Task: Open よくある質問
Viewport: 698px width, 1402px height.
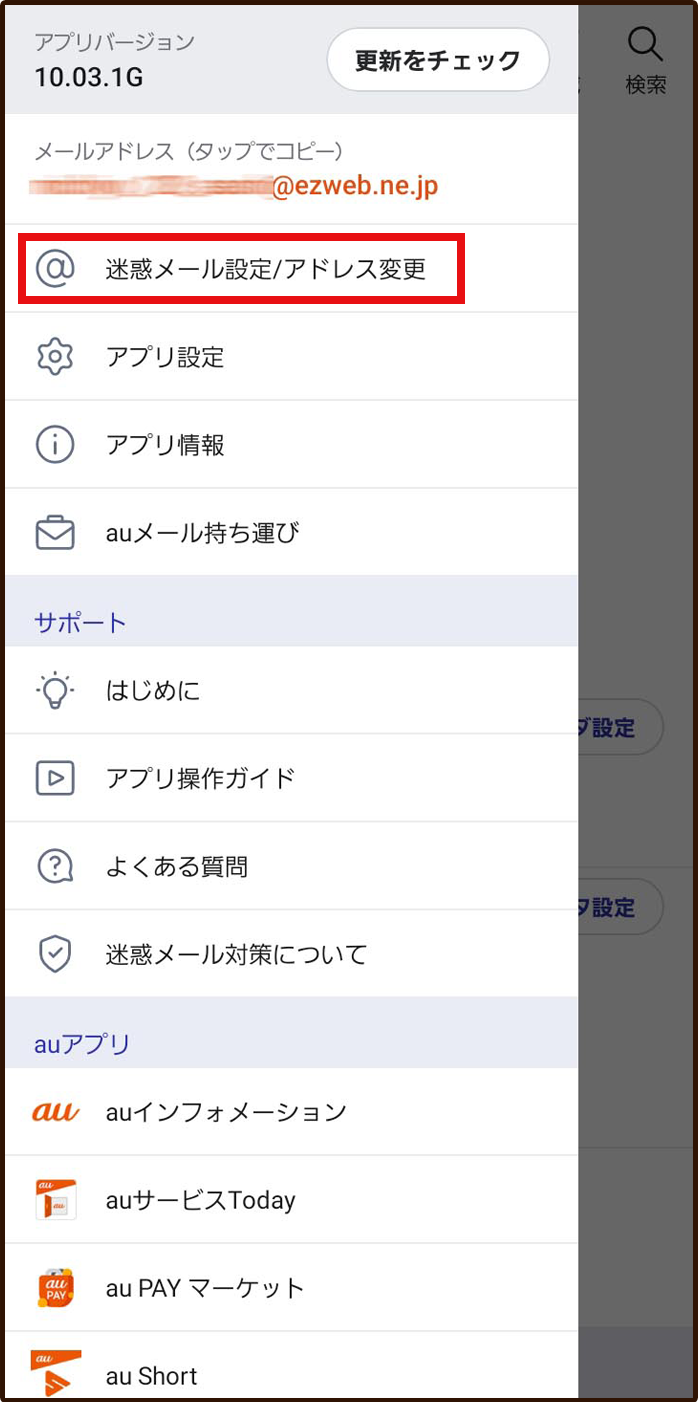Action: [x=291, y=866]
